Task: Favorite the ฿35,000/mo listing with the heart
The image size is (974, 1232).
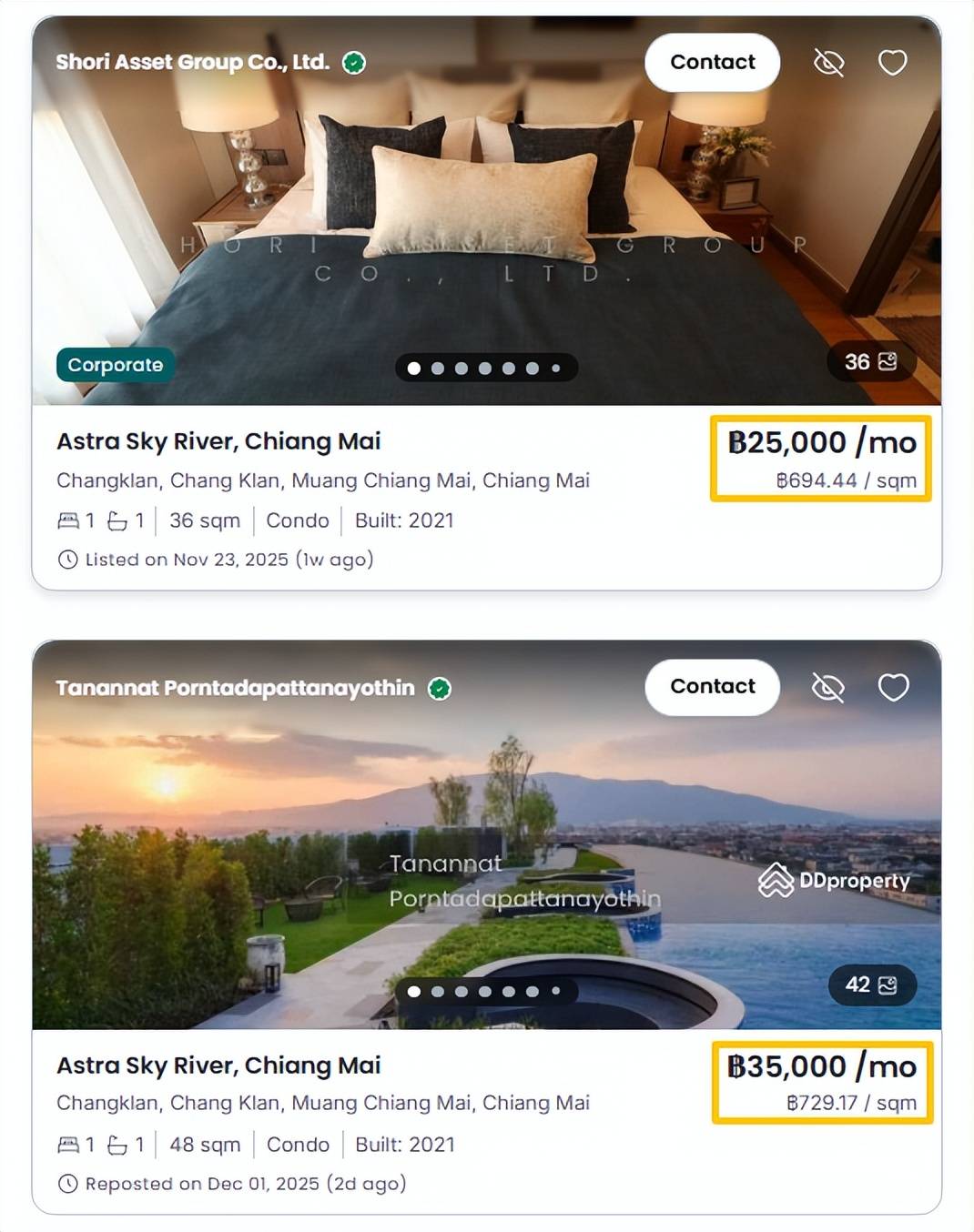Action: (892, 688)
